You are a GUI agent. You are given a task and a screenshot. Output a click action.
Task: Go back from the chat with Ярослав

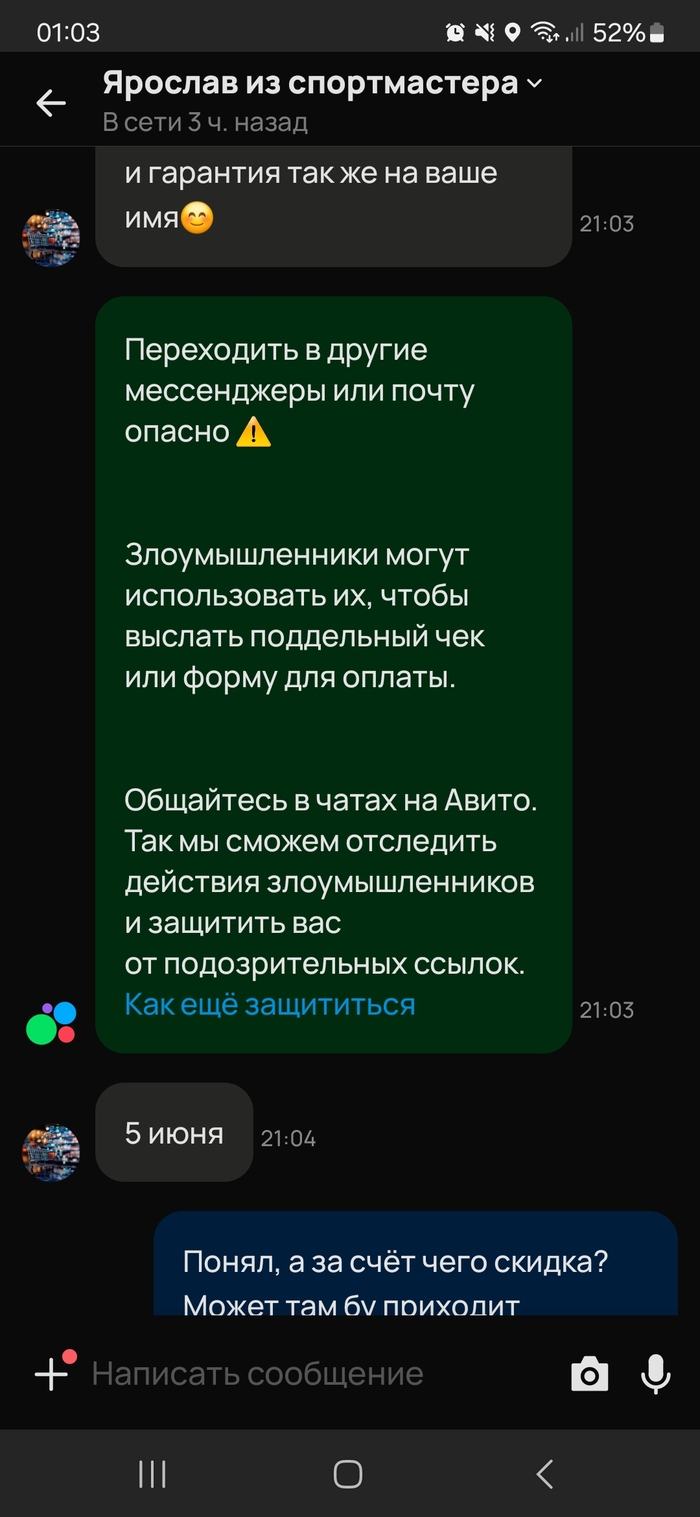pos(50,103)
